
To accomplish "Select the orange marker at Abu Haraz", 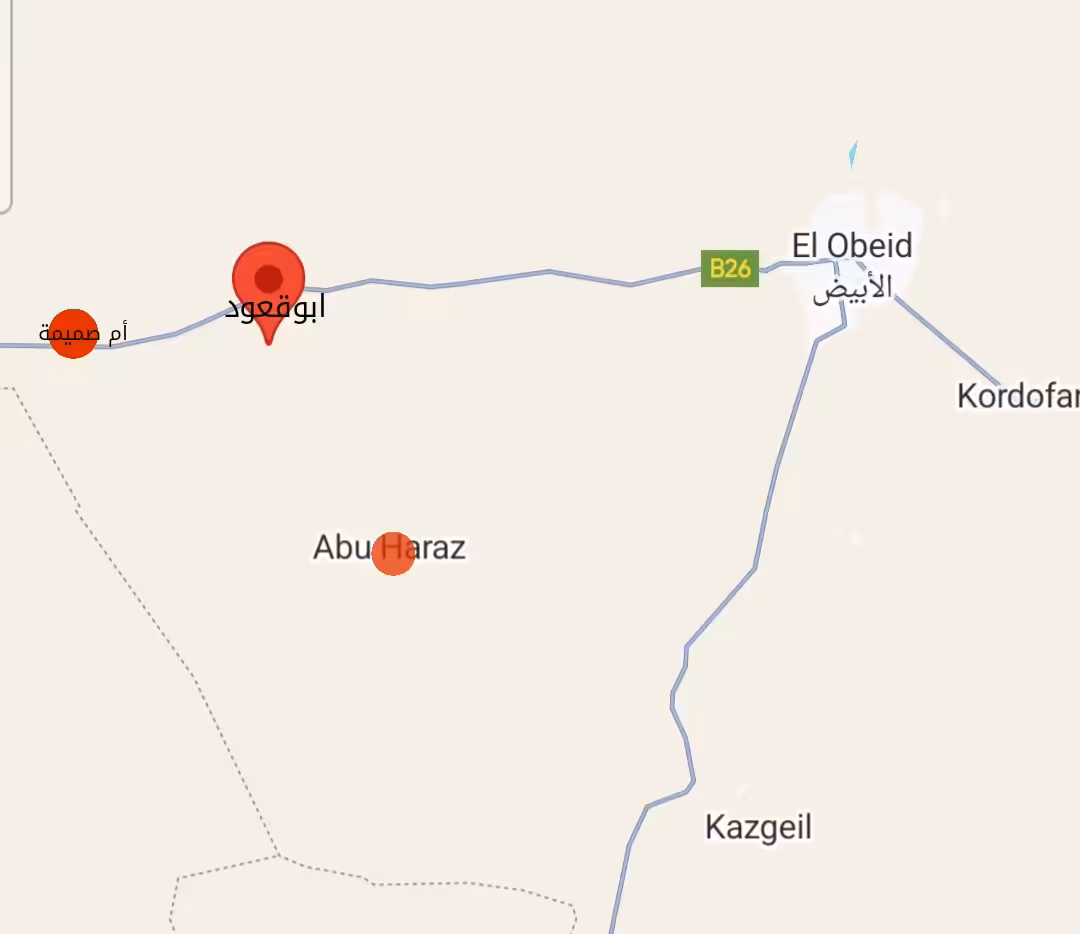I will pos(393,553).
